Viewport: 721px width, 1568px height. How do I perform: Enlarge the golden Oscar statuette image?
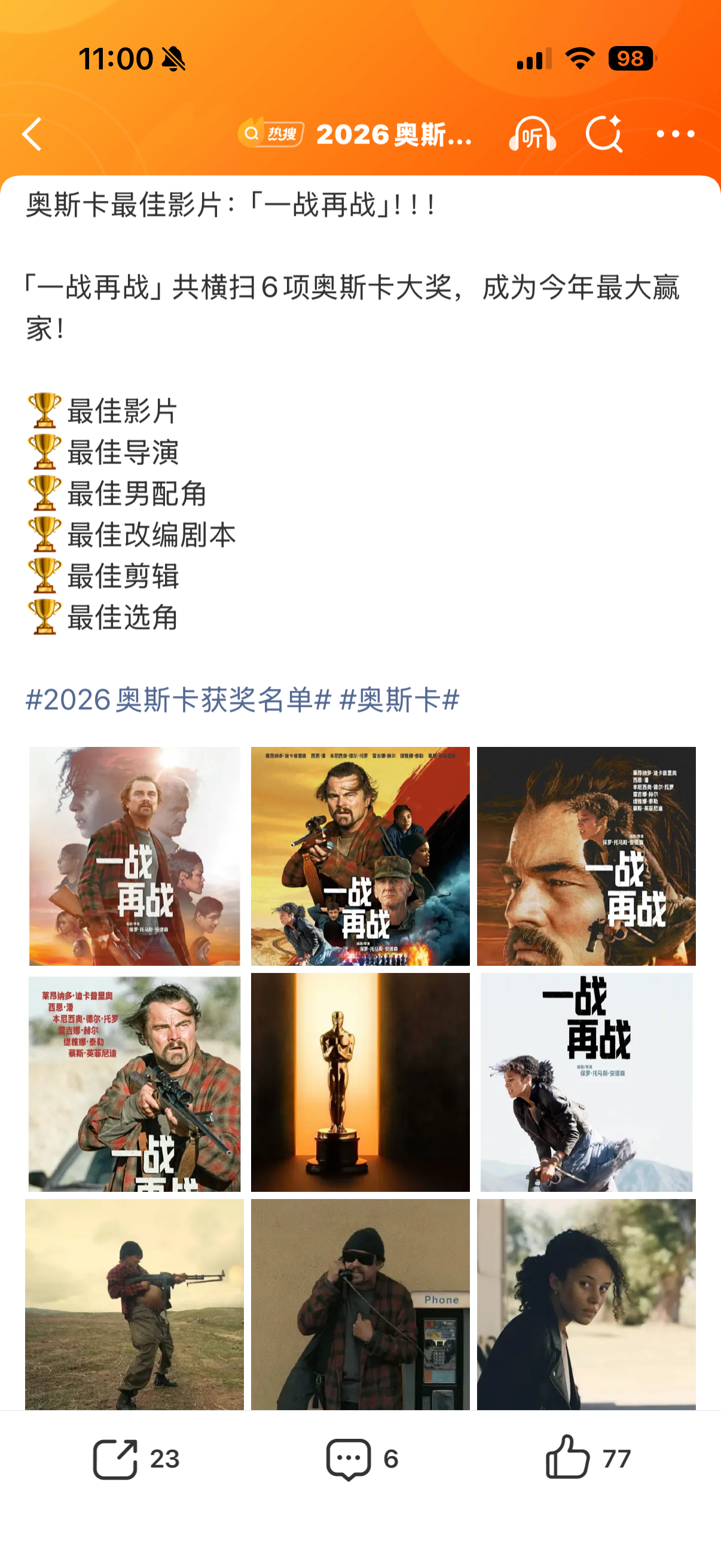pos(360,1082)
